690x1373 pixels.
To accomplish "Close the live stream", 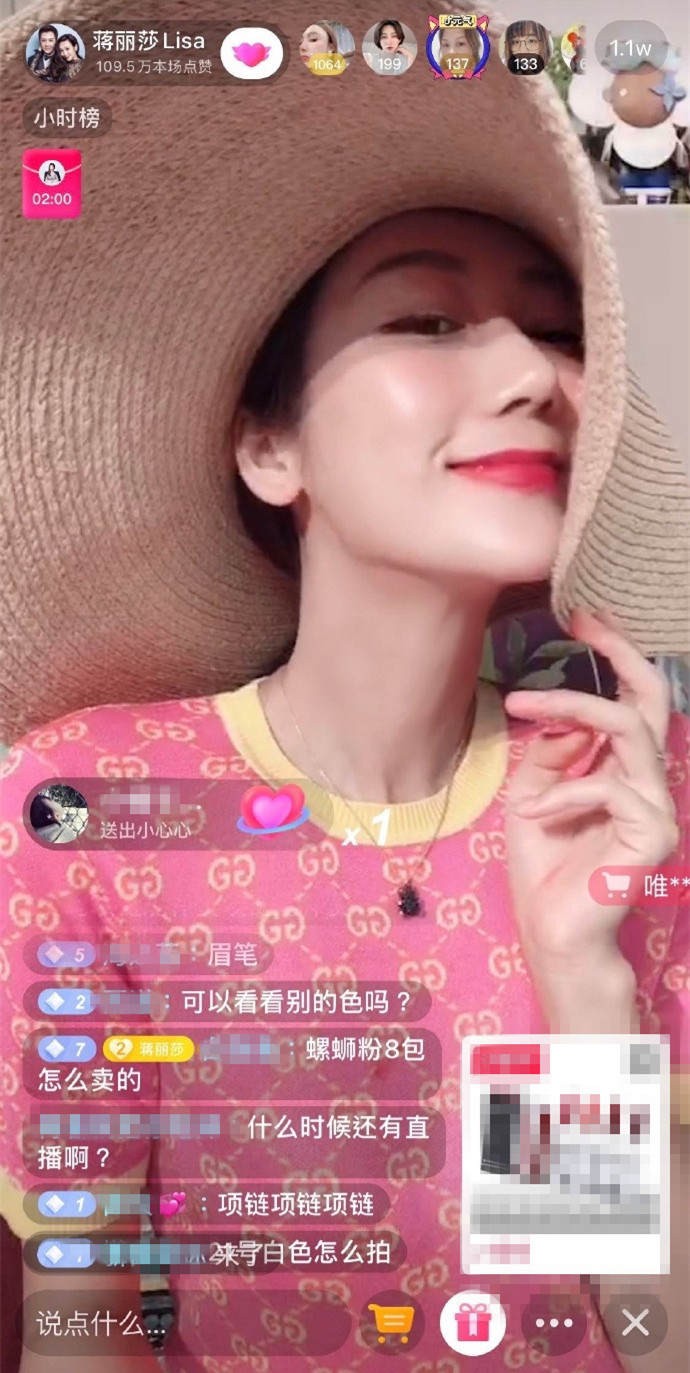I will coord(635,1323).
